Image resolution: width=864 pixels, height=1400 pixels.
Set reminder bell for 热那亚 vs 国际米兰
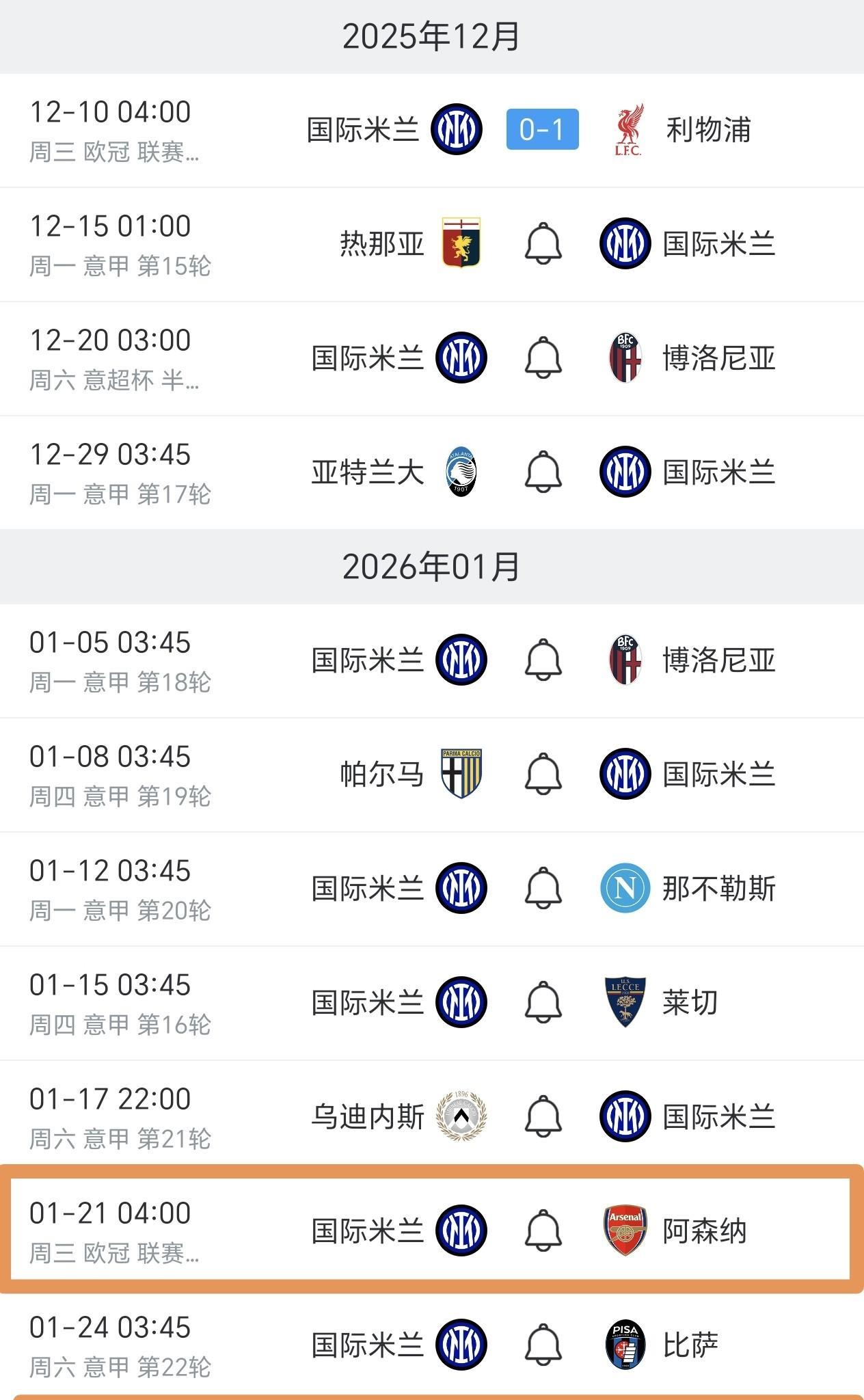click(543, 243)
